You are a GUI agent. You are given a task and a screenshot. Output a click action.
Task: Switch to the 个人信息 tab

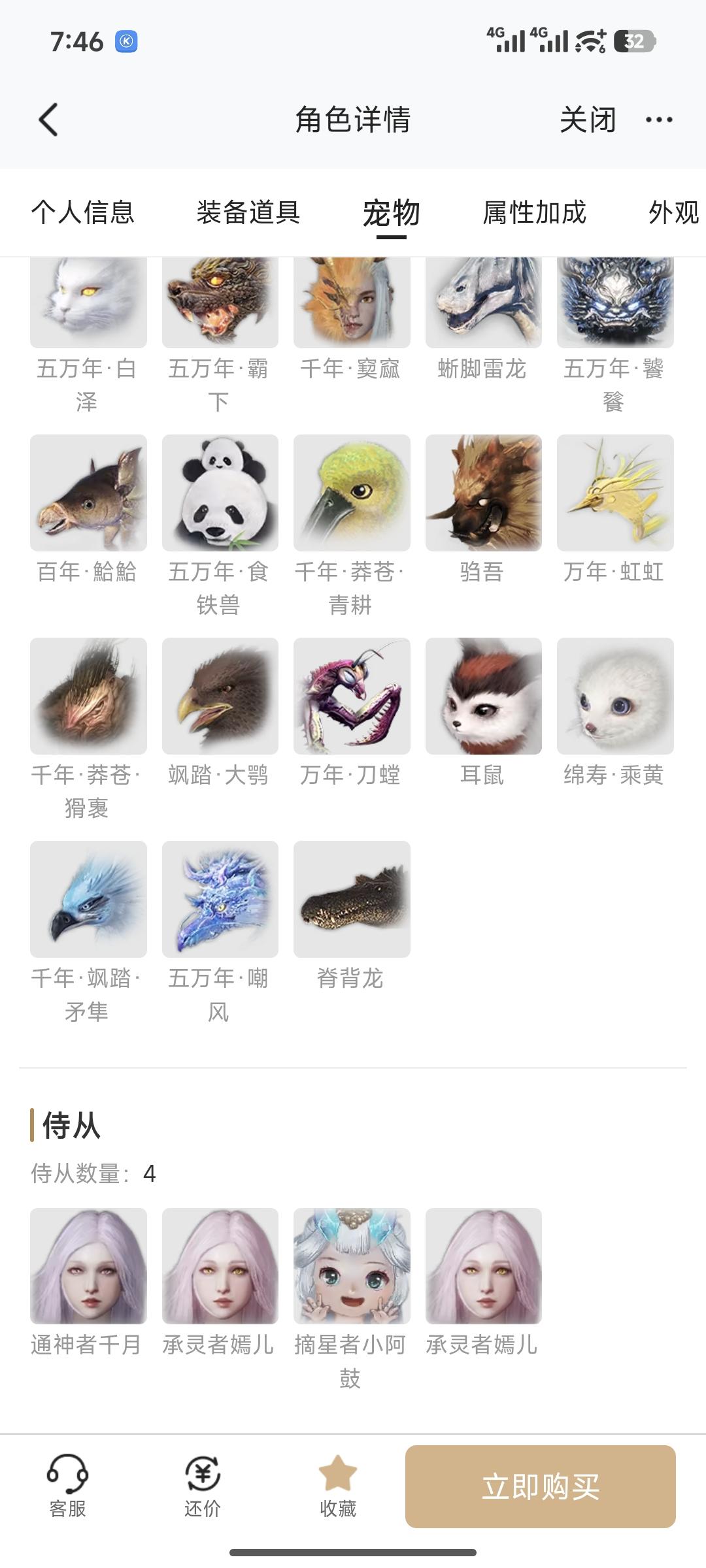click(x=82, y=212)
